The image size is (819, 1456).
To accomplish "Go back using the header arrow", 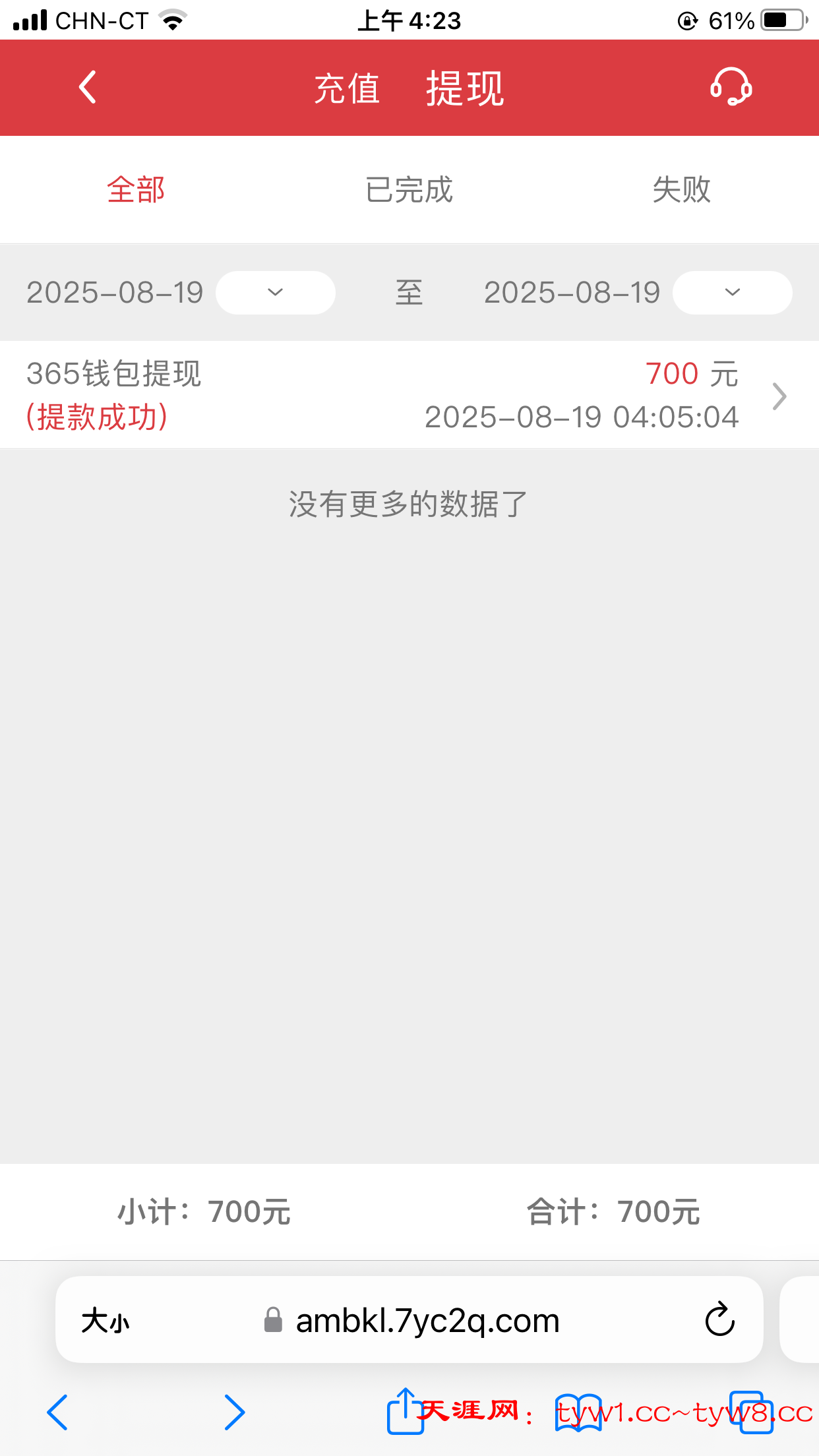I will [88, 88].
